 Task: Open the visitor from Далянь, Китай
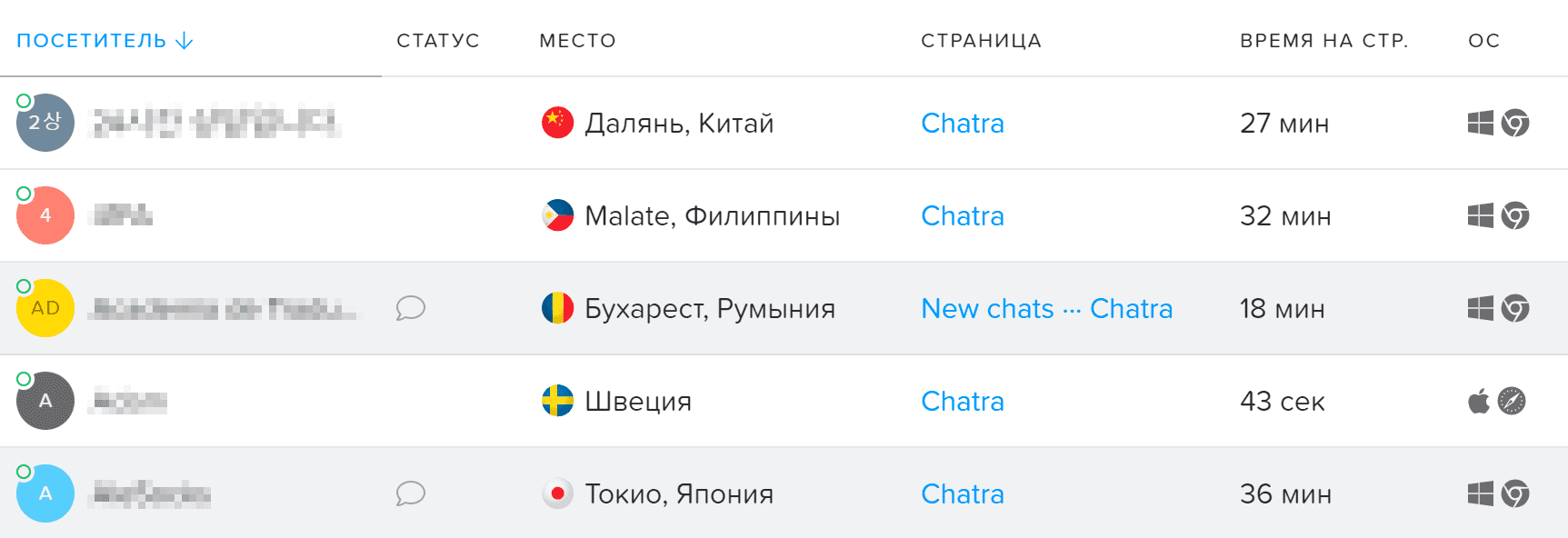(215, 123)
